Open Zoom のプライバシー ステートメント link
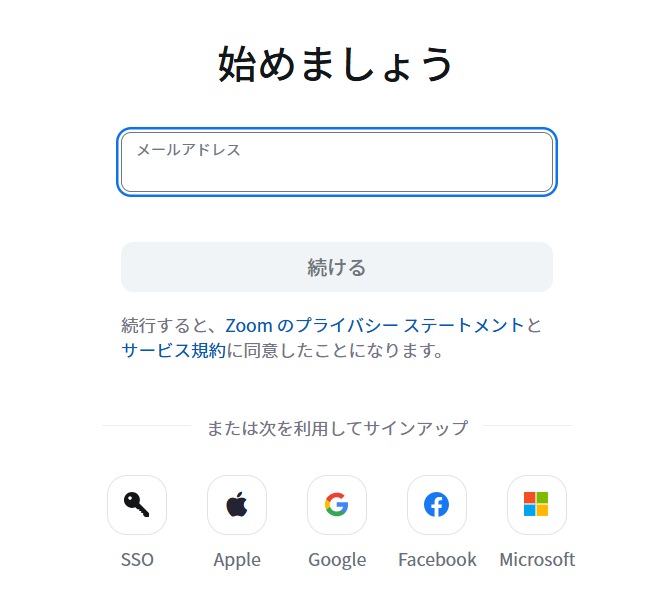The image size is (664, 604). pos(374,325)
